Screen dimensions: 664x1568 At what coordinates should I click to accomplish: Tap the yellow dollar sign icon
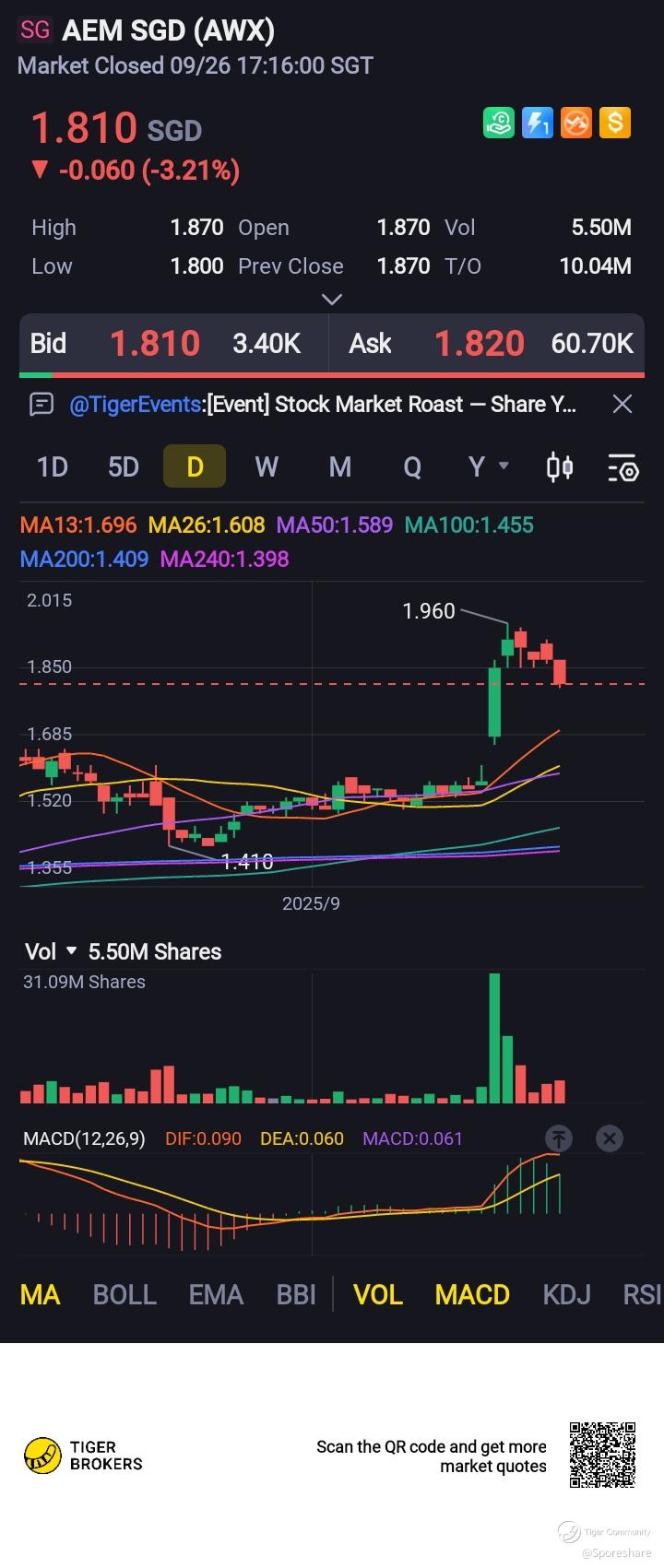pyautogui.click(x=615, y=123)
